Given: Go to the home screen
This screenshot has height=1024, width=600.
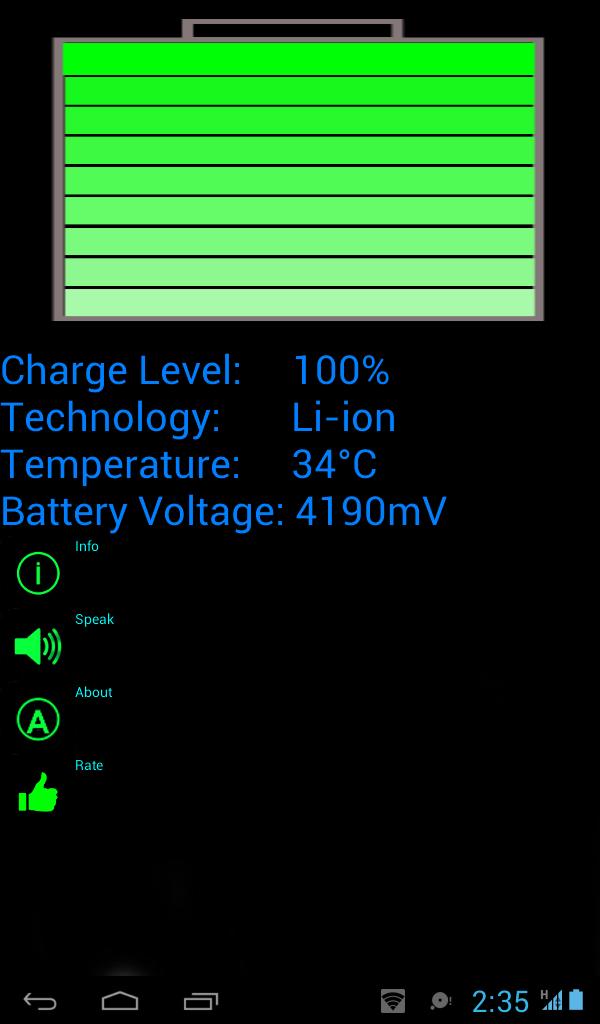Looking at the screenshot, I should tap(120, 1000).
